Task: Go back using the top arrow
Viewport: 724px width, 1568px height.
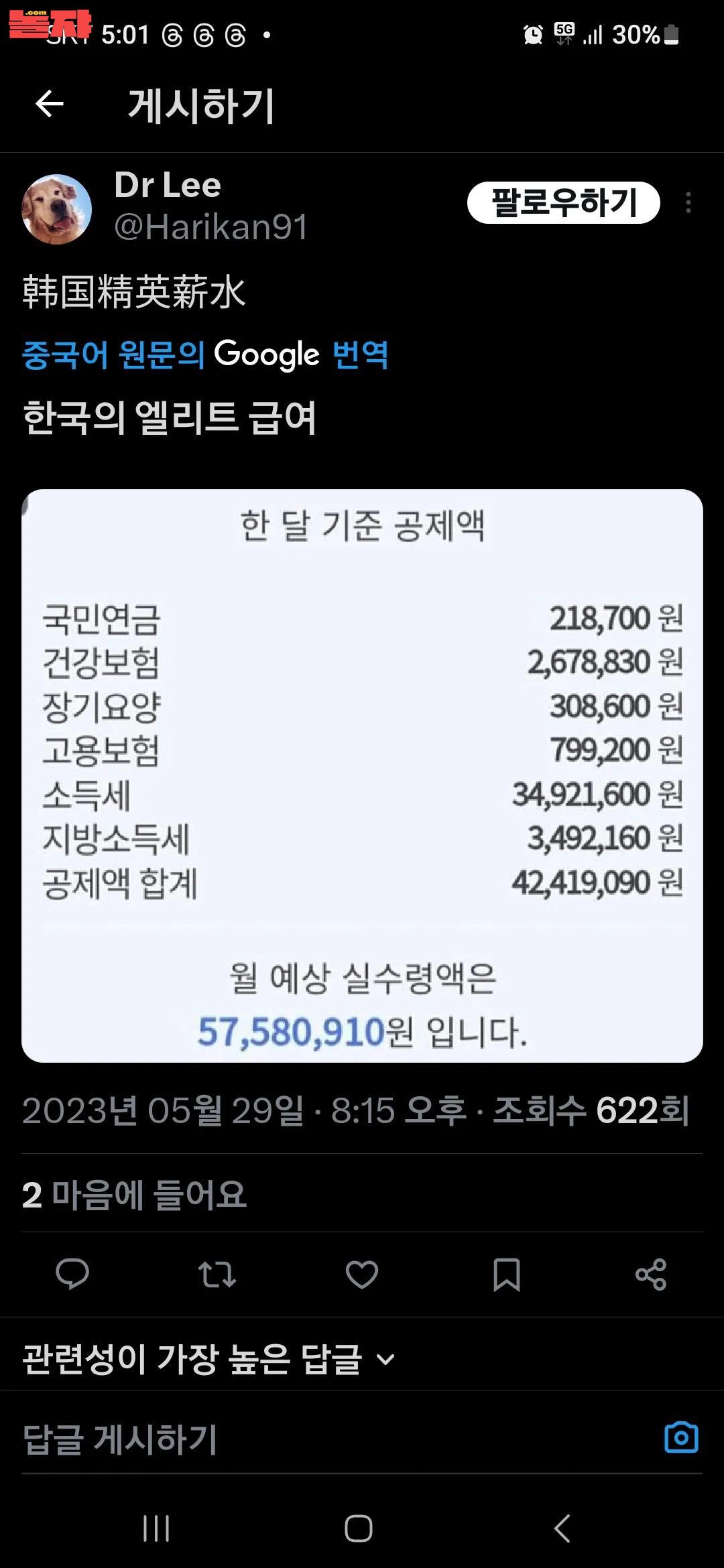Action: click(49, 105)
